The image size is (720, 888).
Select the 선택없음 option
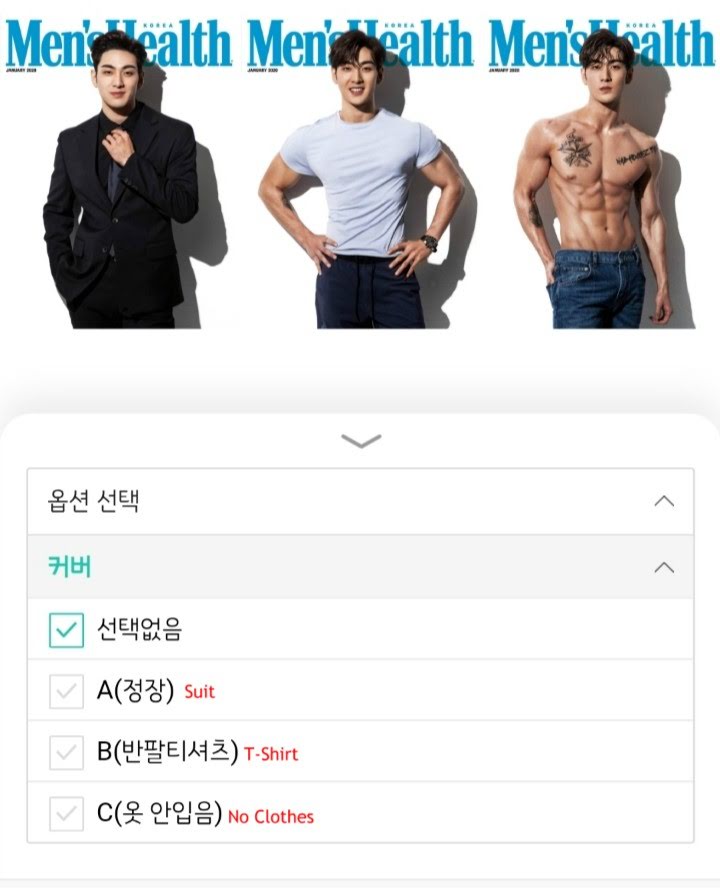click(66, 630)
